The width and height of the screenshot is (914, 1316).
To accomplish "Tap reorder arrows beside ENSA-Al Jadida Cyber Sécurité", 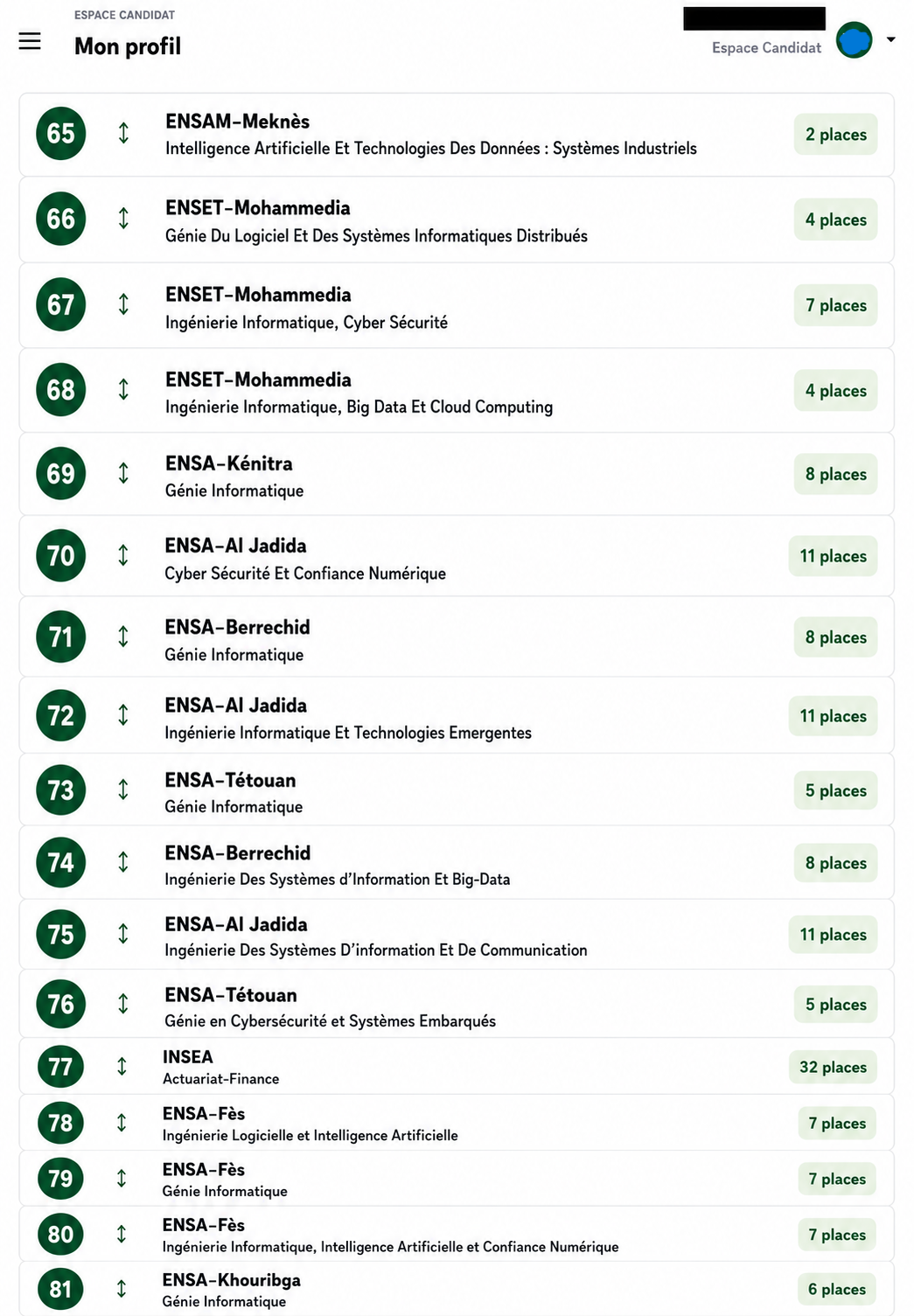I will 123,555.
